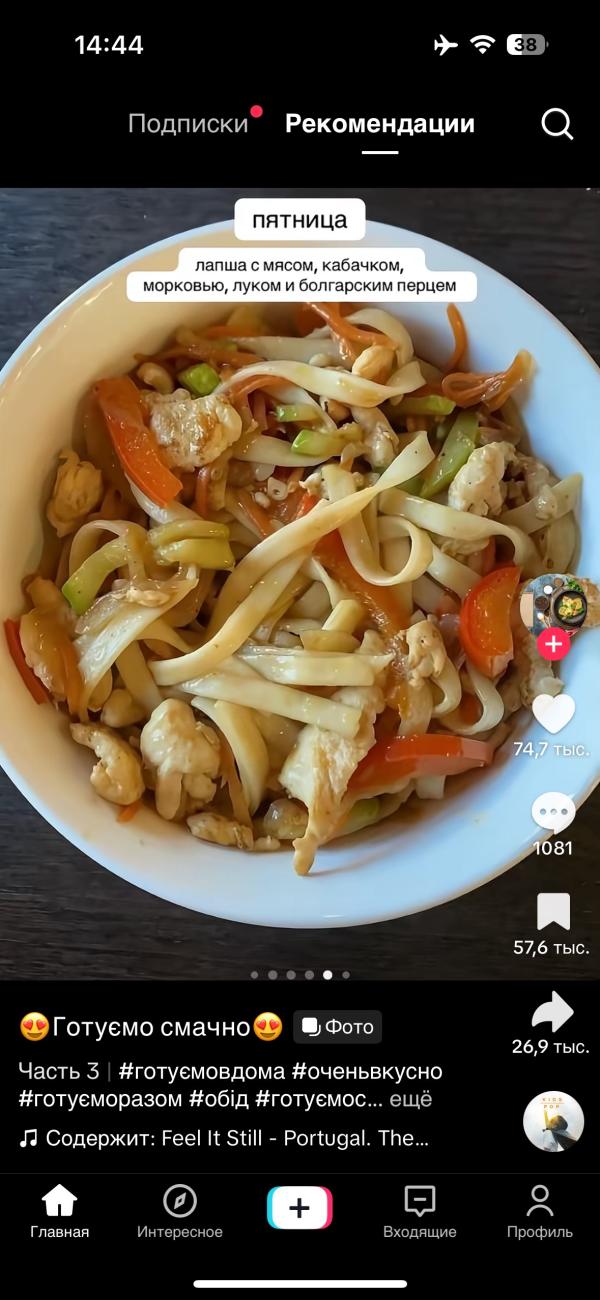Open the Входящие inbox tab
Screen dimensions: 600x1300
pos(420,1211)
